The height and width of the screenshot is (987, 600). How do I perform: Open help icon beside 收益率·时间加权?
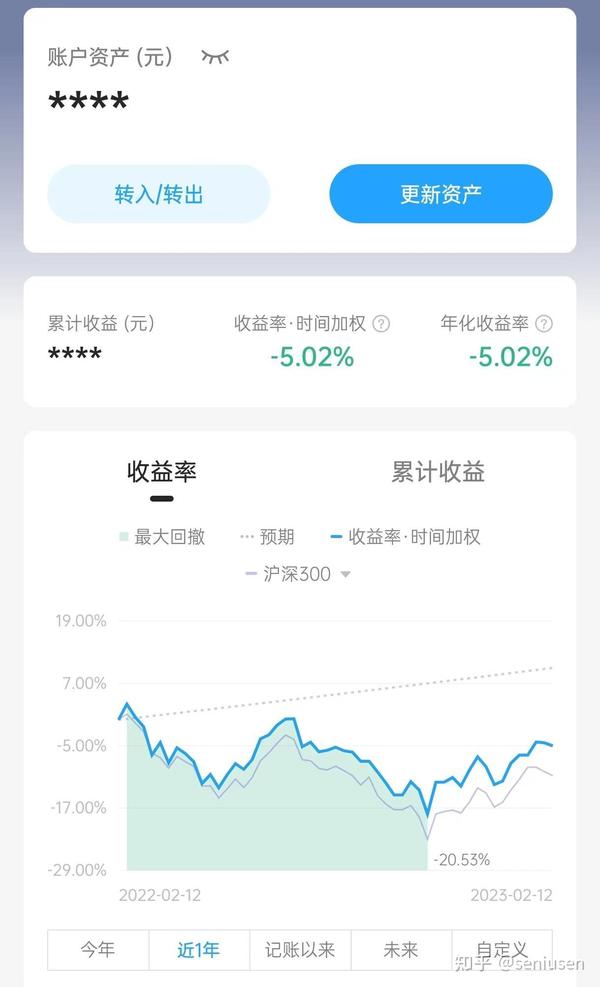tap(381, 324)
